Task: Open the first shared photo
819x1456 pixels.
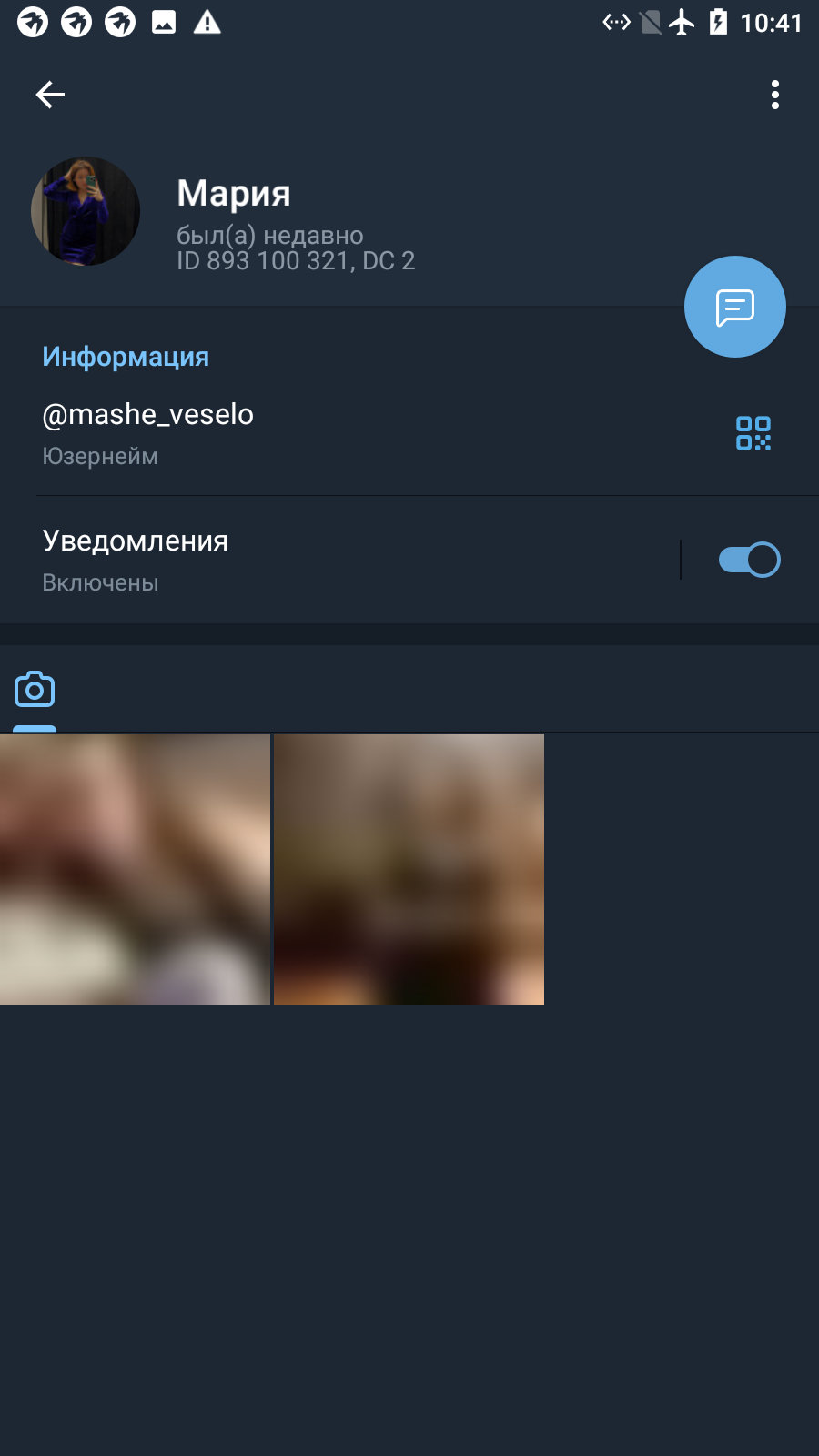Action: 135,869
